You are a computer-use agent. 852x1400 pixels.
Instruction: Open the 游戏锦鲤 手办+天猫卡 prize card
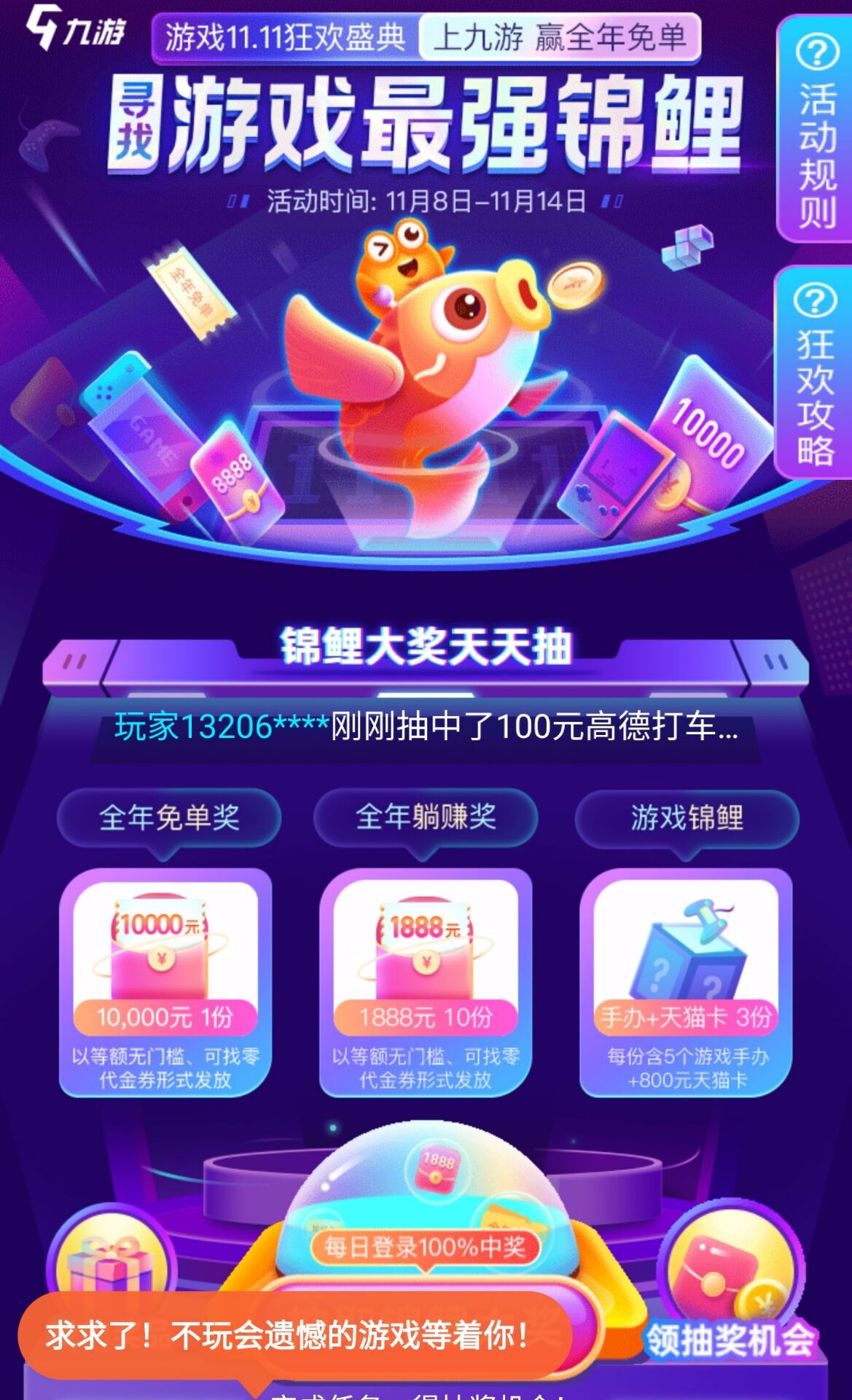686,982
